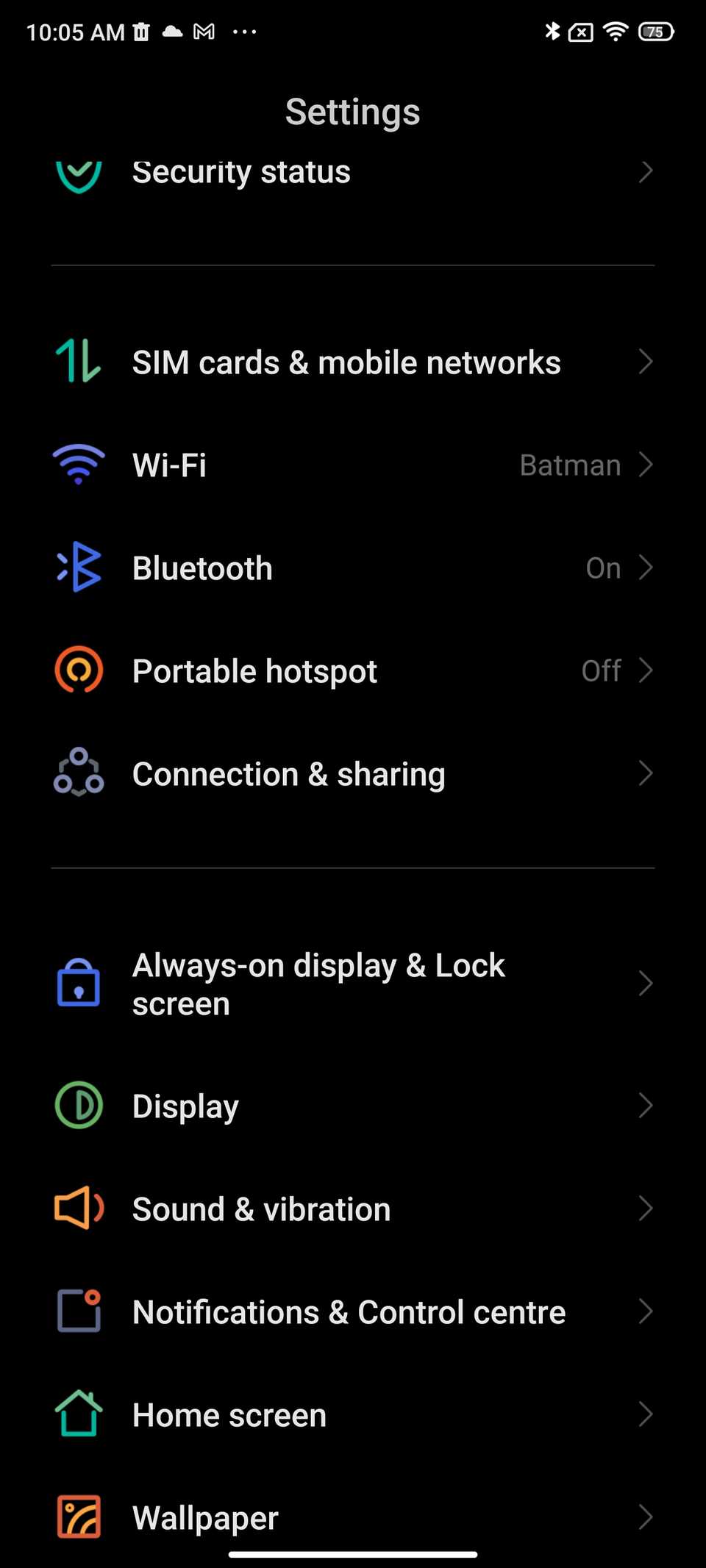The height and width of the screenshot is (1568, 706).
Task: Expand the Wi-Fi settings chevron
Action: point(646,464)
